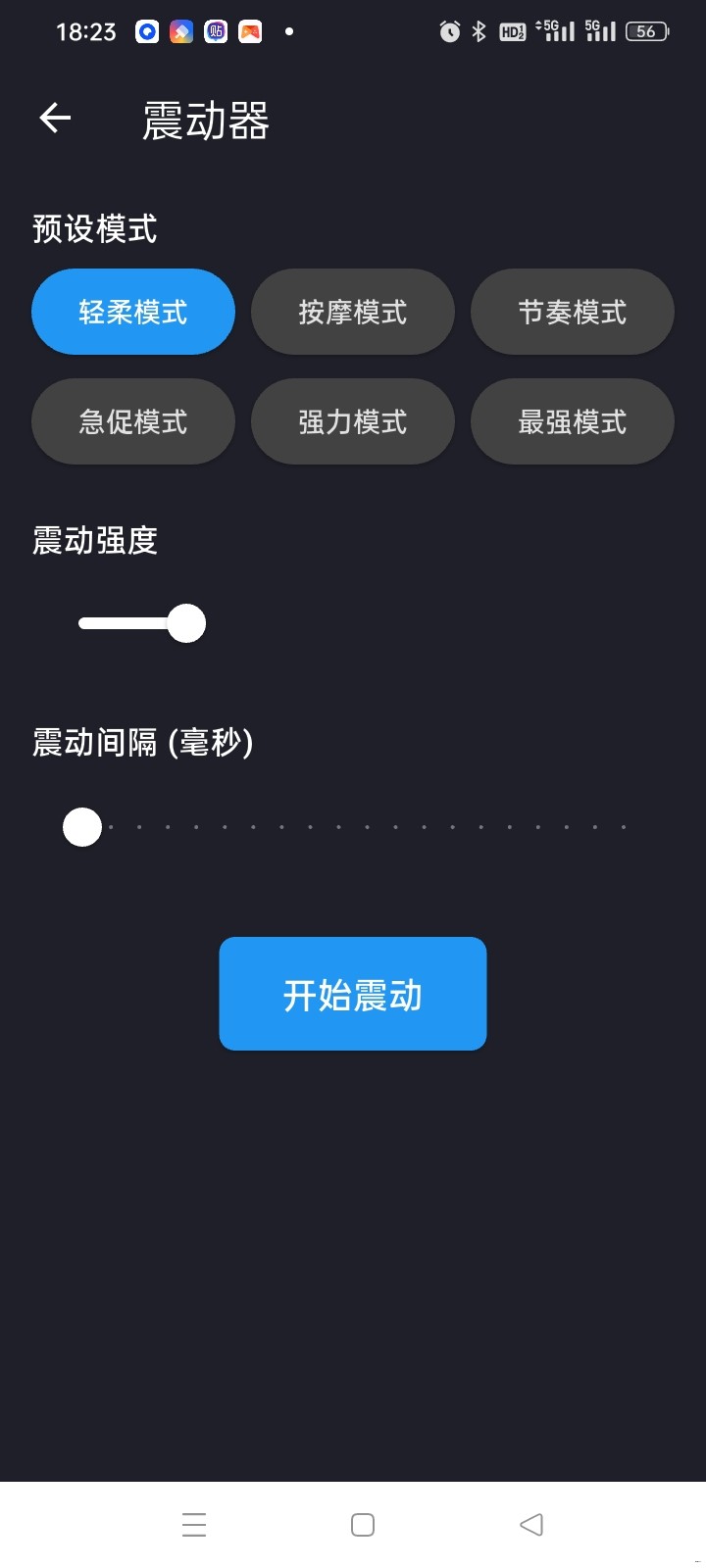Tap the home button in the navigation bar
The width and height of the screenshot is (706, 1568).
tap(362, 1524)
